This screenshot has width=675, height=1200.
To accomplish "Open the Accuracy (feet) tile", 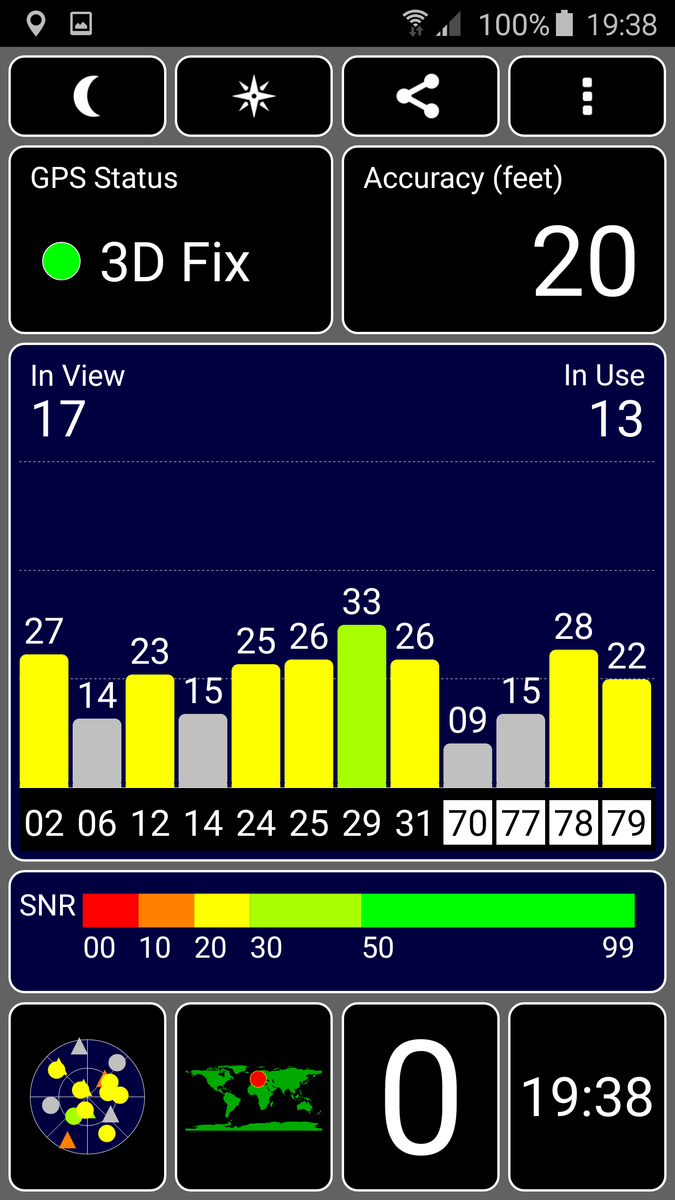I will pos(504,240).
